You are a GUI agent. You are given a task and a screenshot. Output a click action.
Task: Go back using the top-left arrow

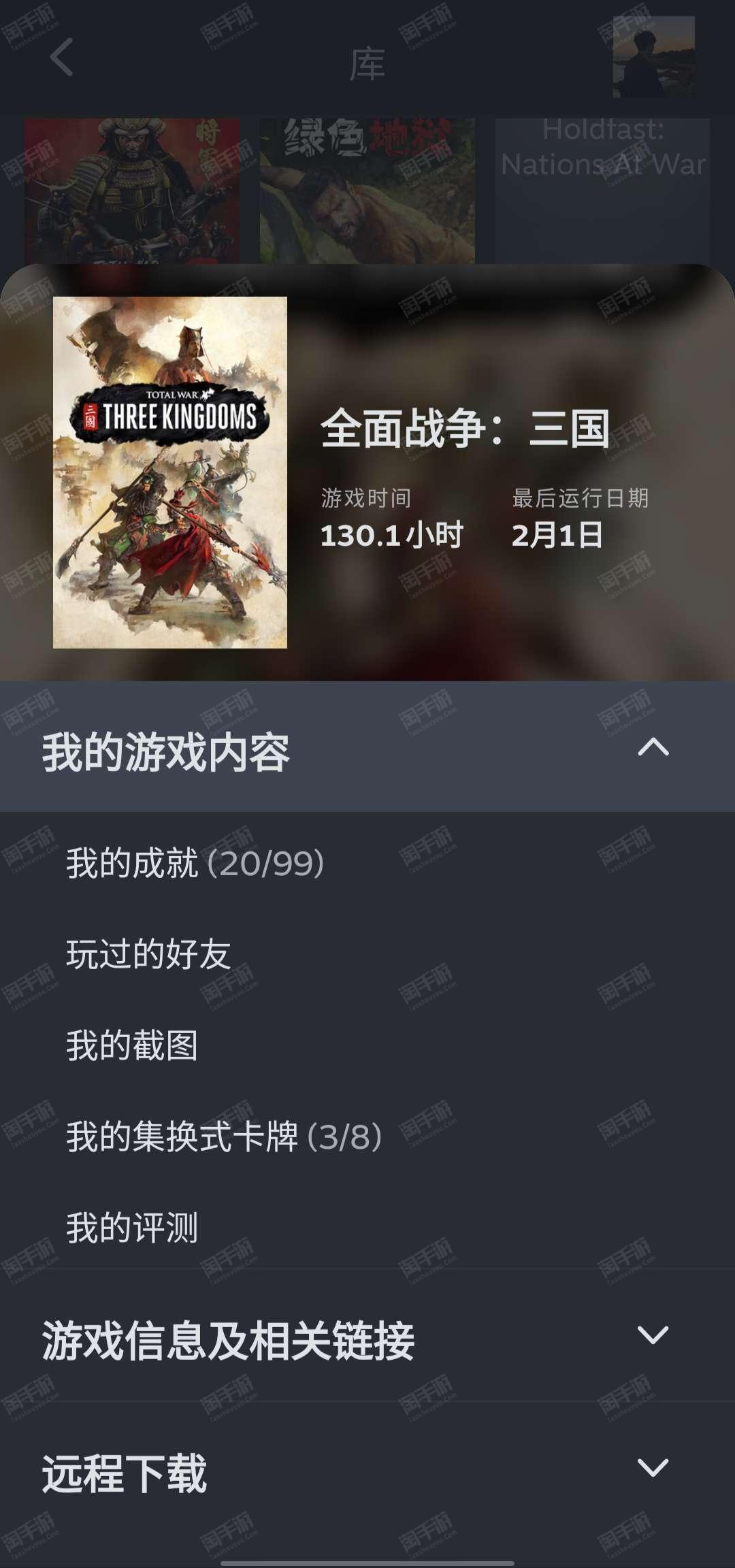click(61, 57)
